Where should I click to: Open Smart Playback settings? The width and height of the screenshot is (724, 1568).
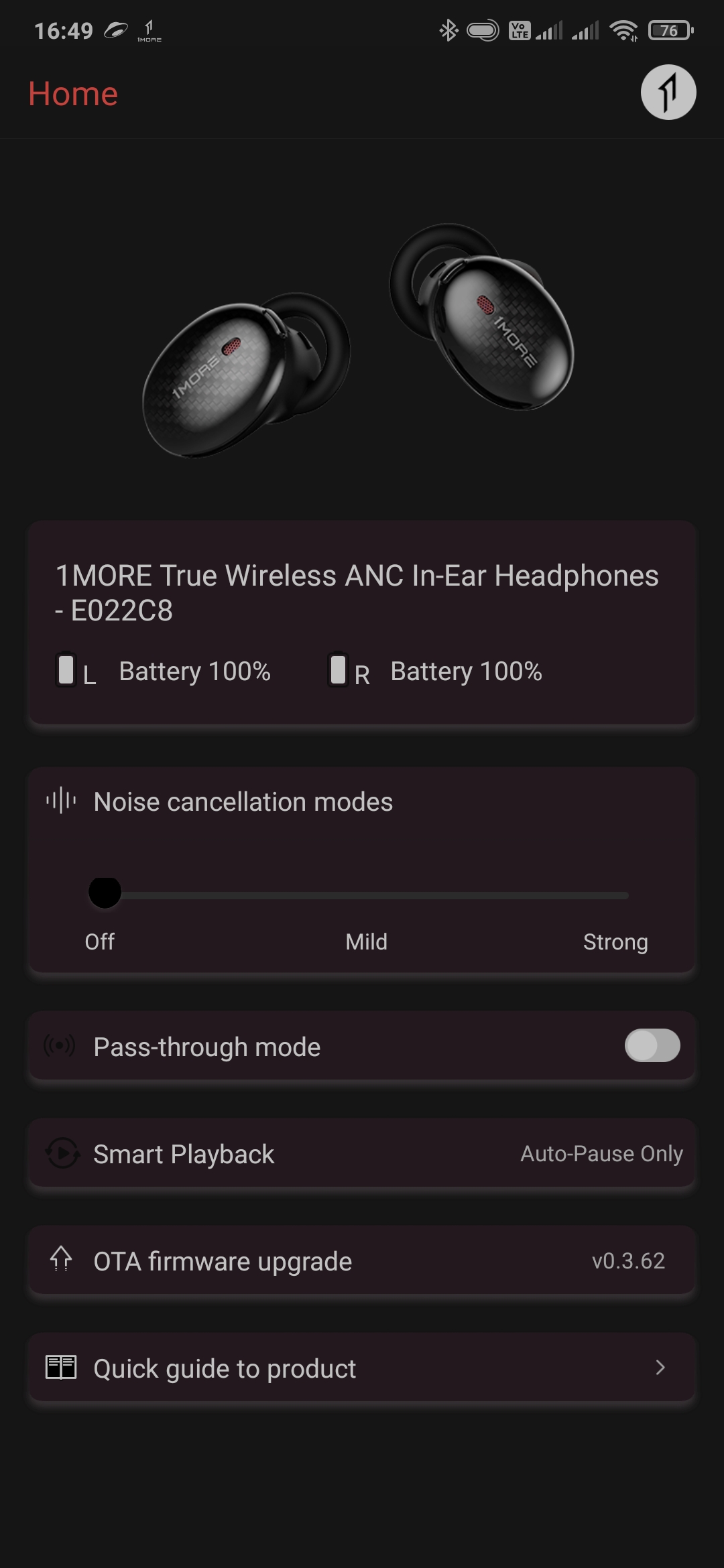click(x=362, y=1153)
